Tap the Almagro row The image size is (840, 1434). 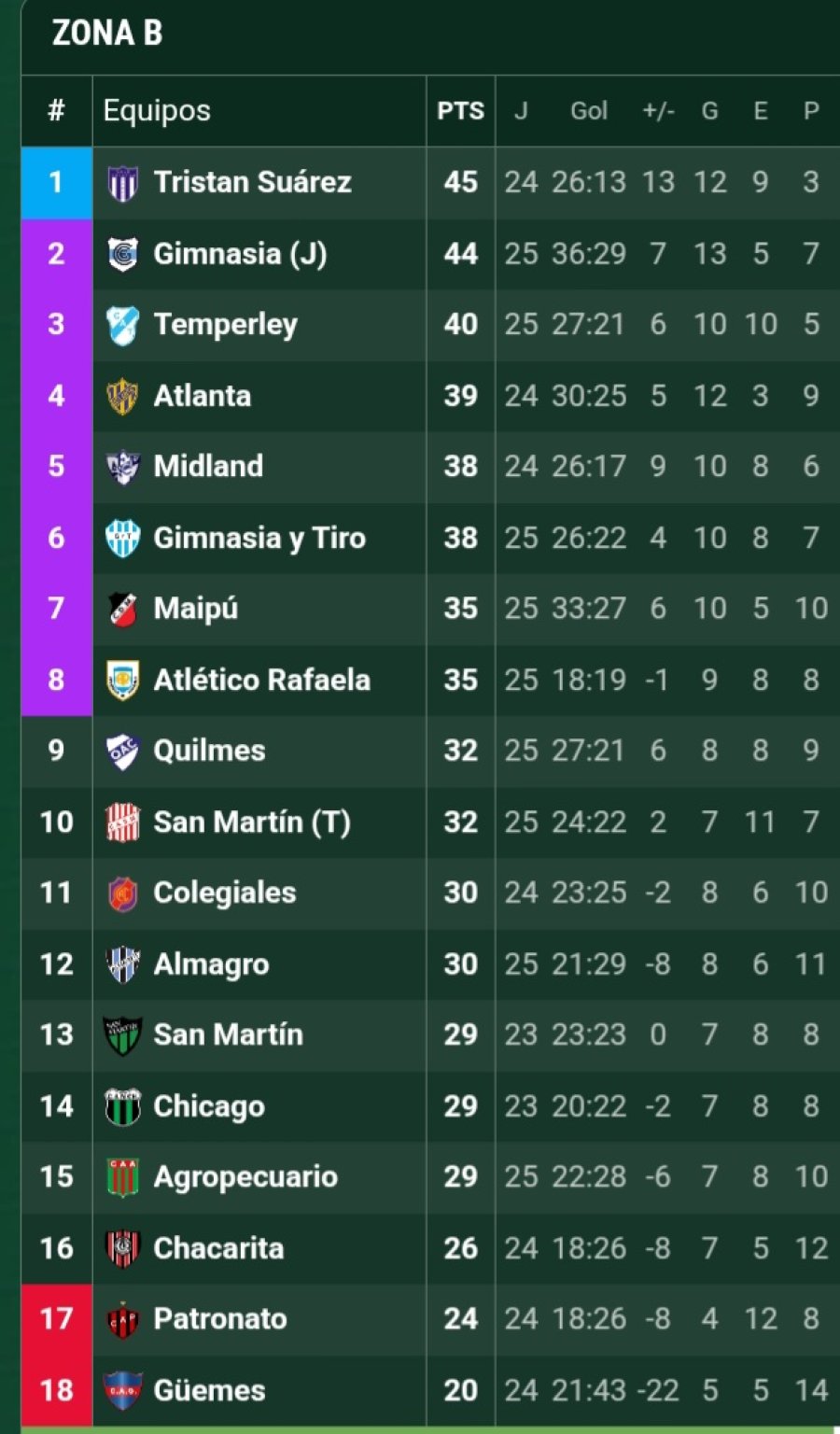pos(430,963)
